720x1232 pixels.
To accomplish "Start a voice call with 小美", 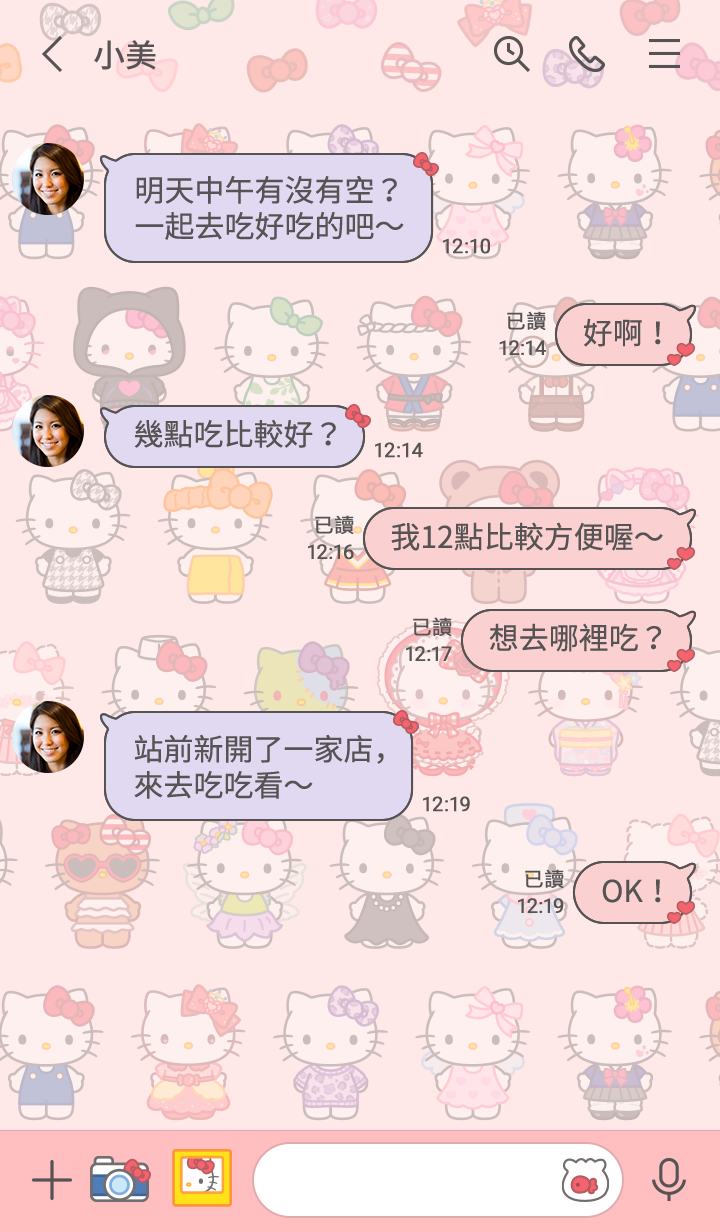I will click(587, 54).
